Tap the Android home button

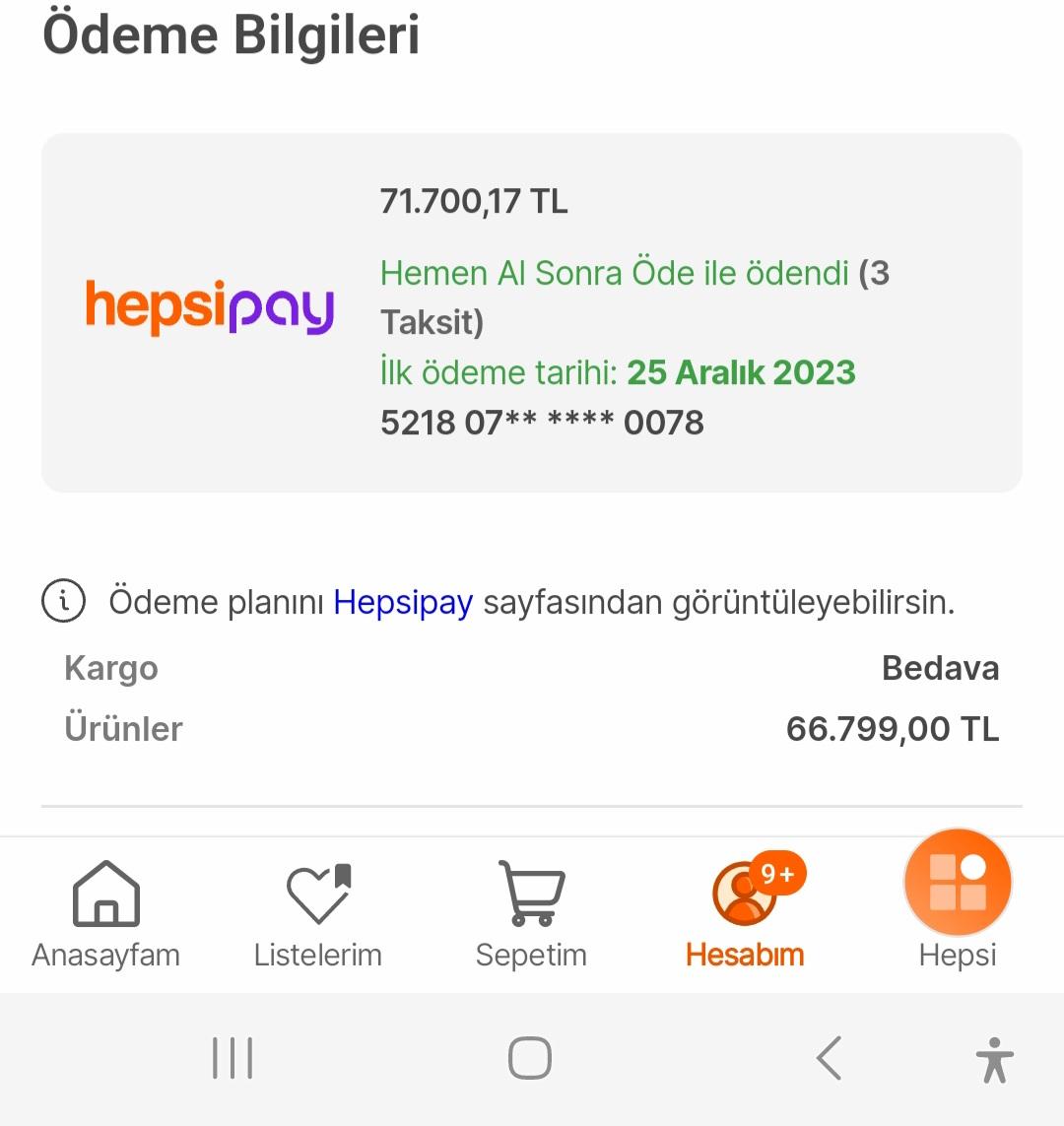coord(529,1057)
